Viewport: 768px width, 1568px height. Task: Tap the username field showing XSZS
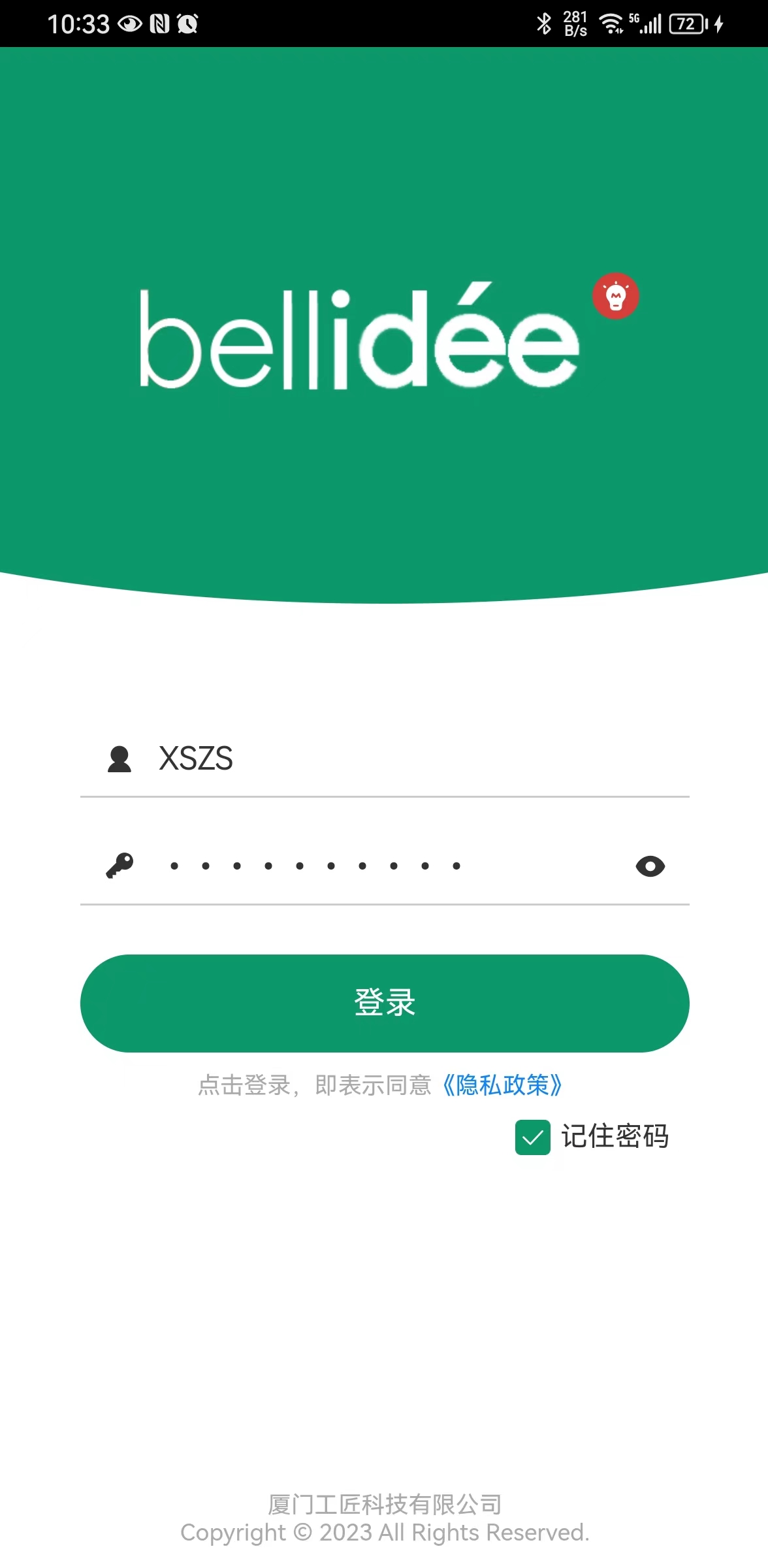tap(392, 759)
